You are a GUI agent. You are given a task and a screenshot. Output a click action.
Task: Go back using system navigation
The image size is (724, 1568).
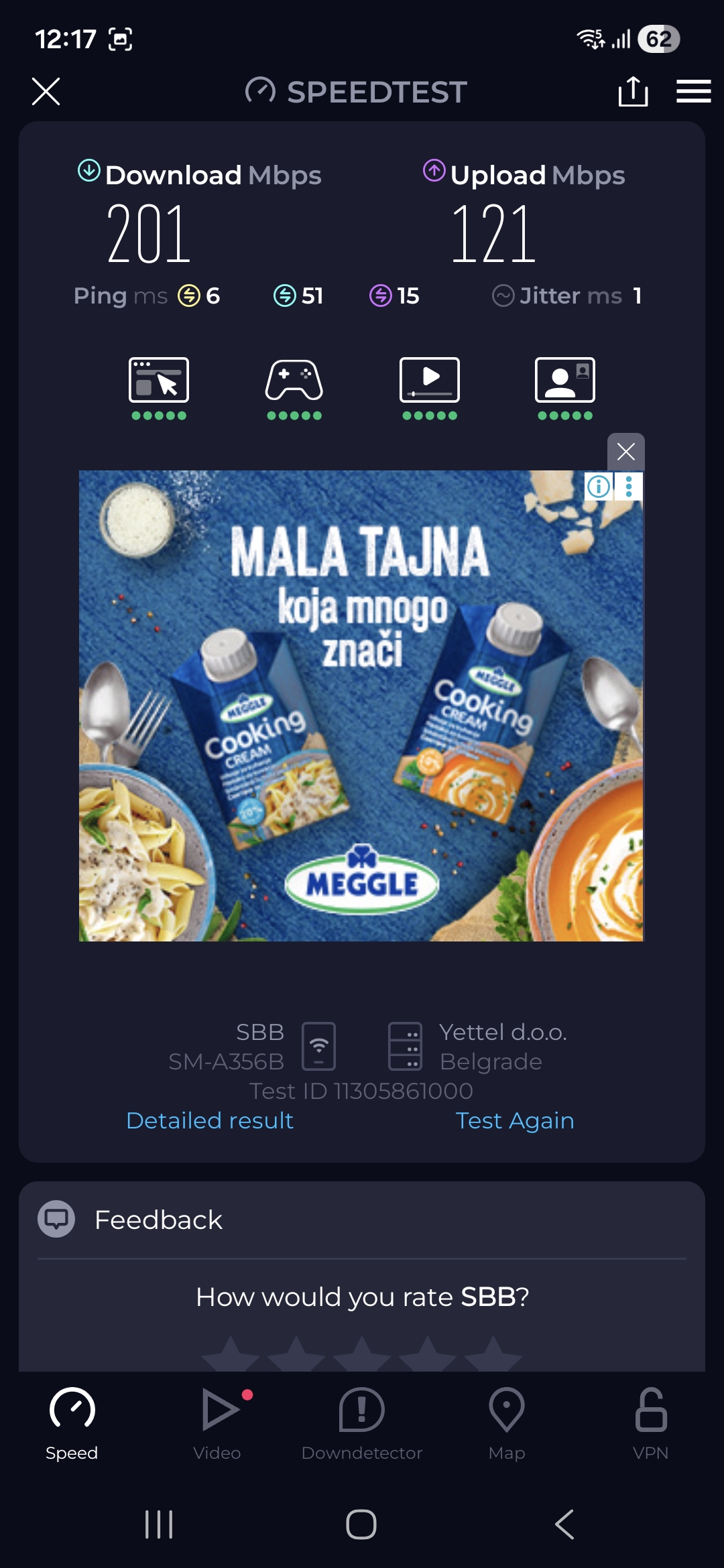[564, 1524]
